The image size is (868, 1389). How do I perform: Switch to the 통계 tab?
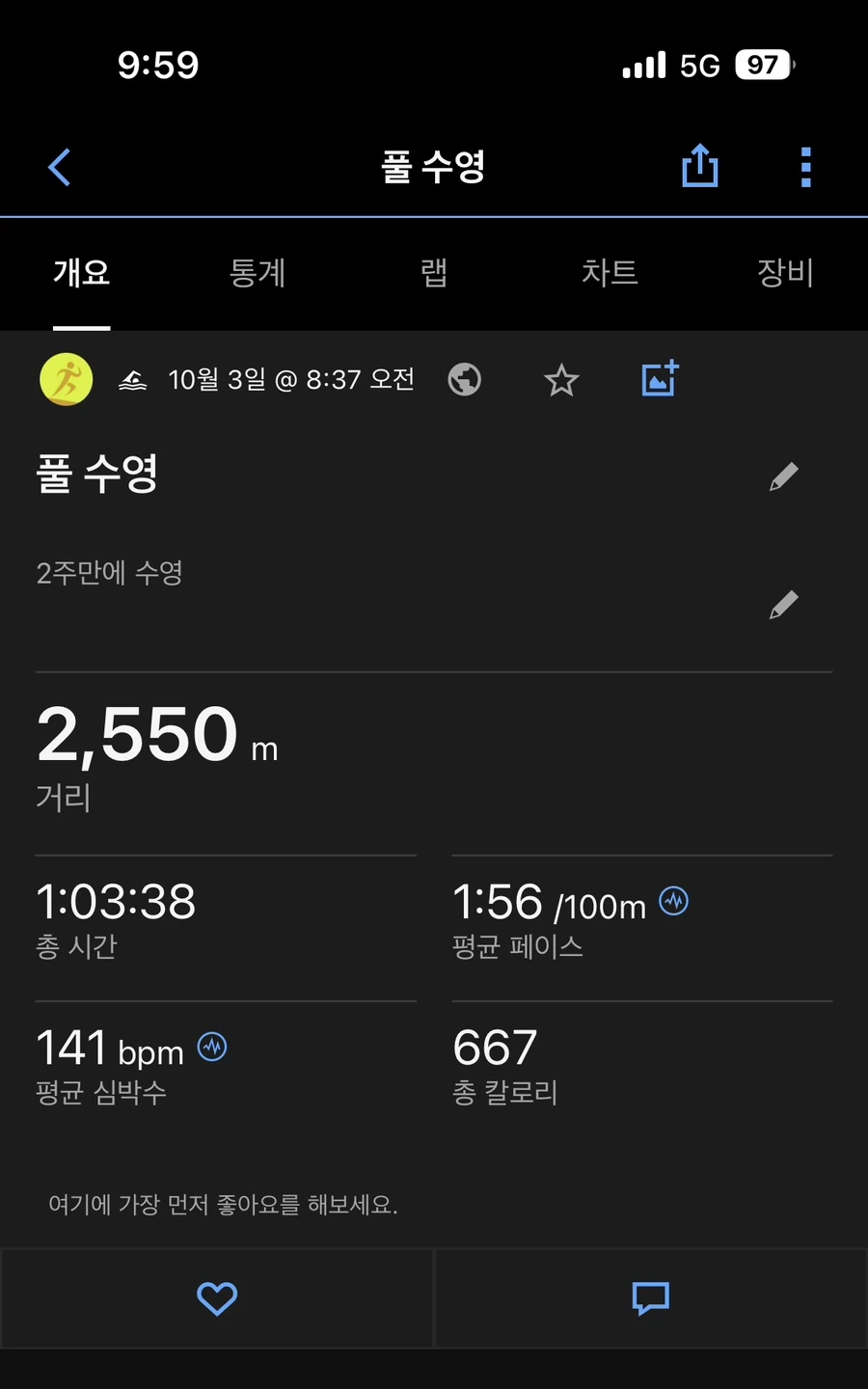pos(258,273)
